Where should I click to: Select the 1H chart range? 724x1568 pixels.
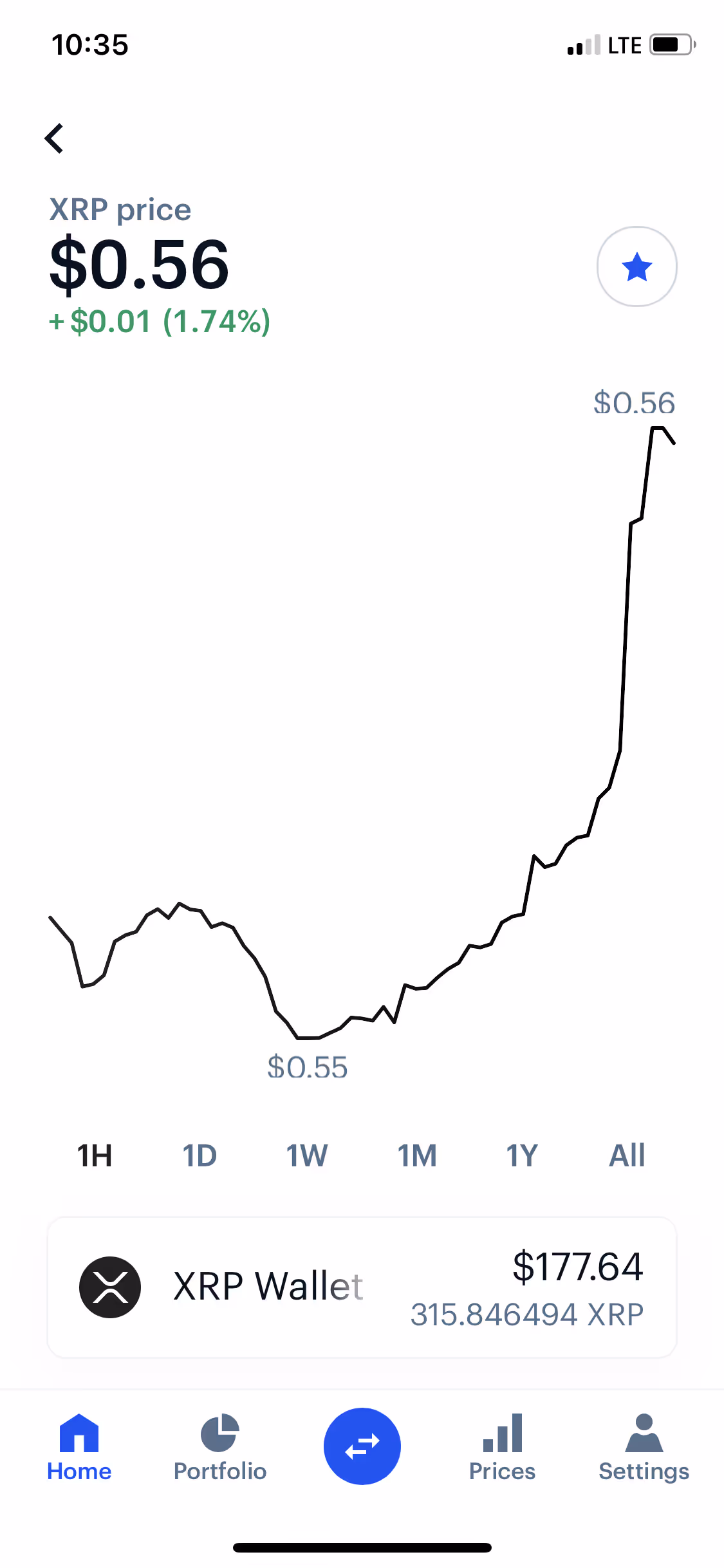95,1155
